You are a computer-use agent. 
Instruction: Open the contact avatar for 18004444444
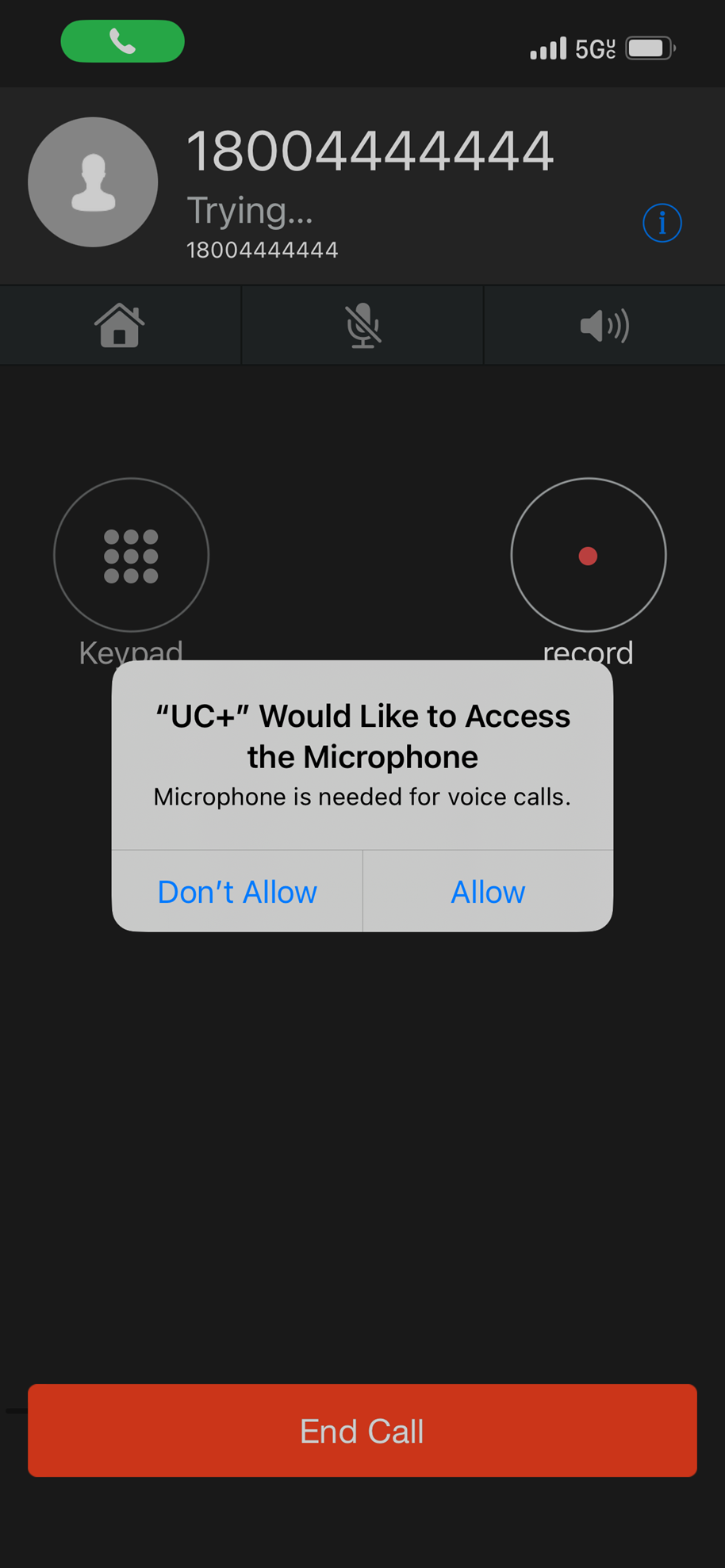(x=93, y=182)
